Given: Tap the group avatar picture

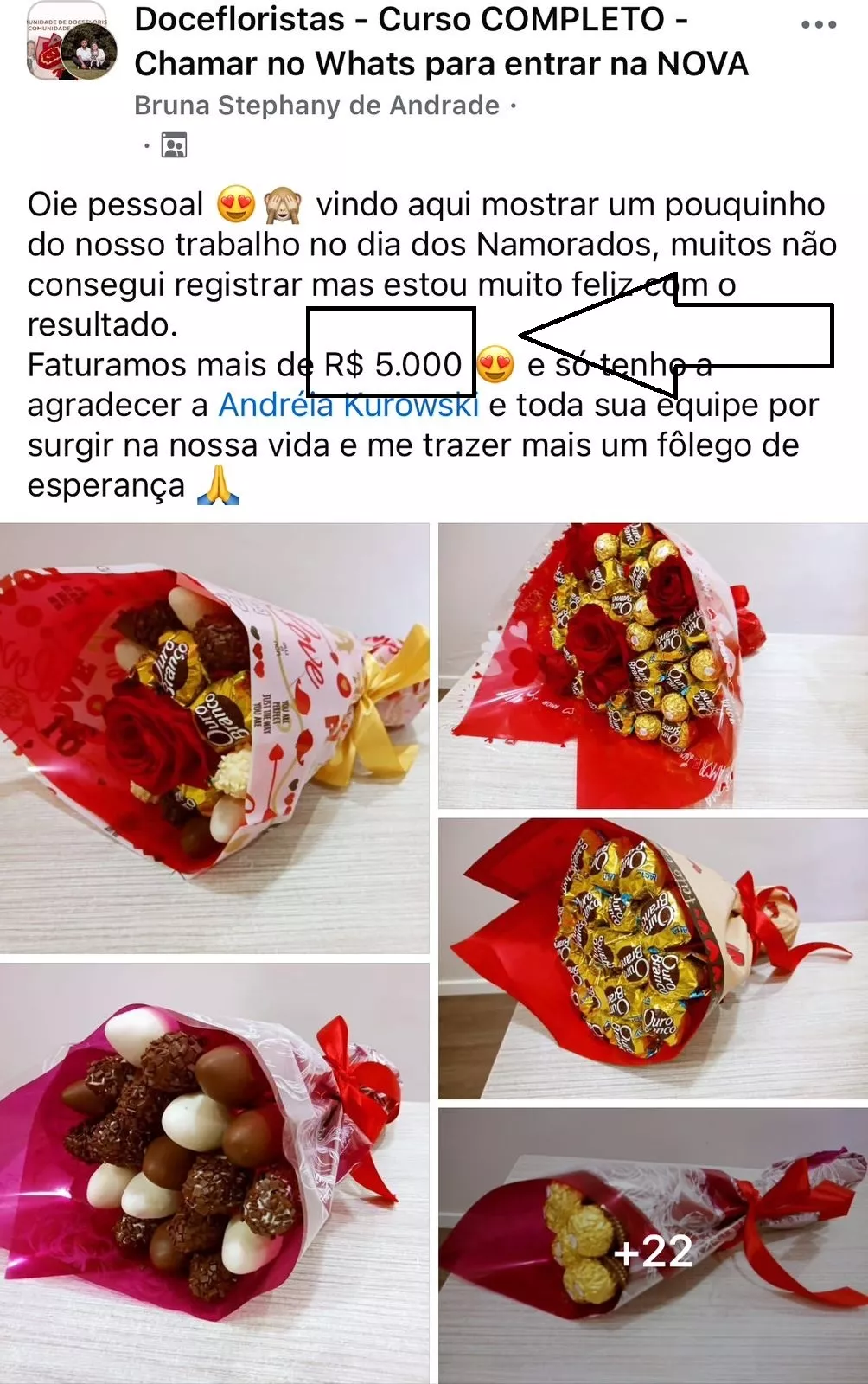Looking at the screenshot, I should click(73, 43).
